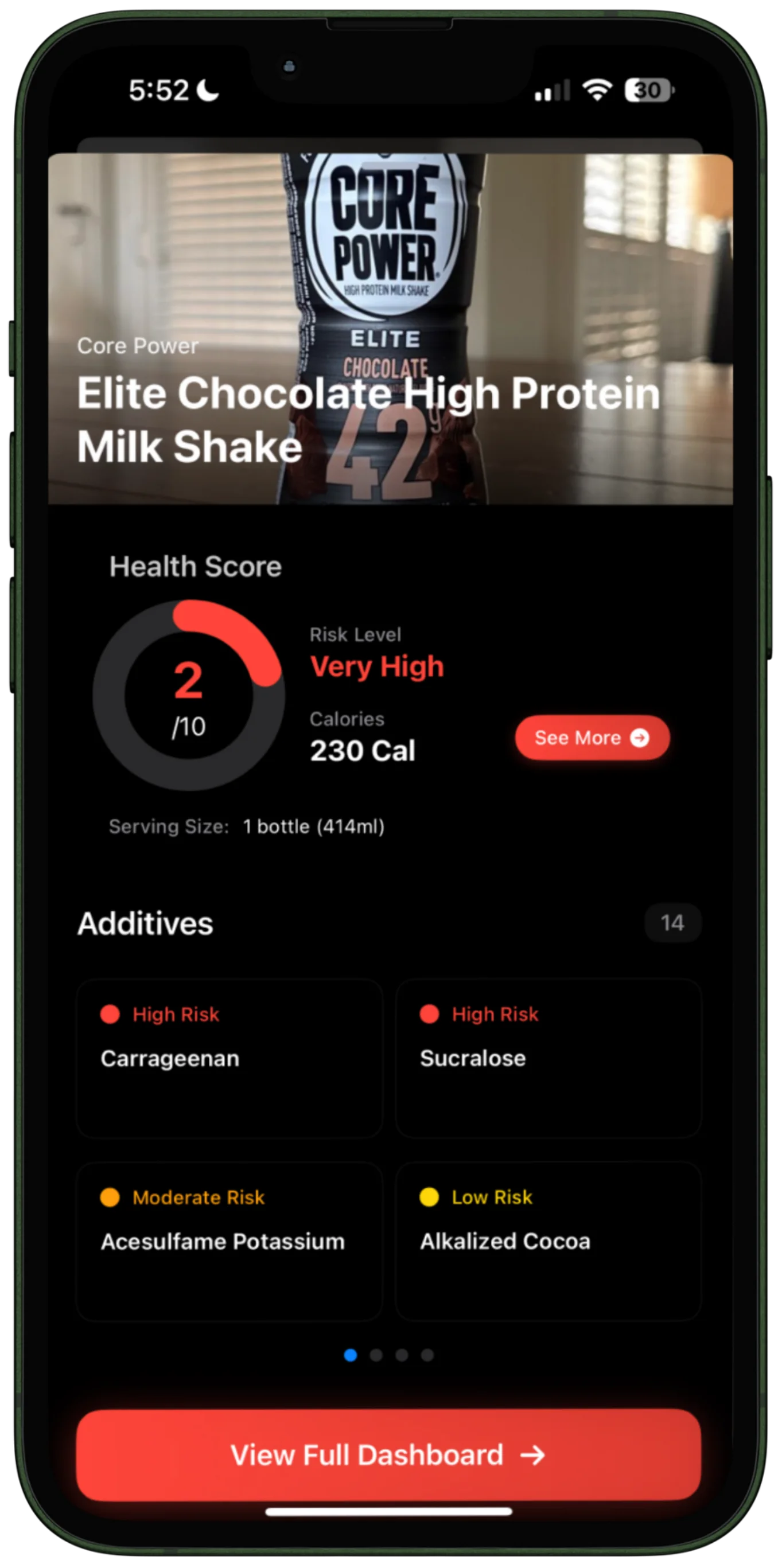Open the Sucralose additive card

(x=548, y=1058)
